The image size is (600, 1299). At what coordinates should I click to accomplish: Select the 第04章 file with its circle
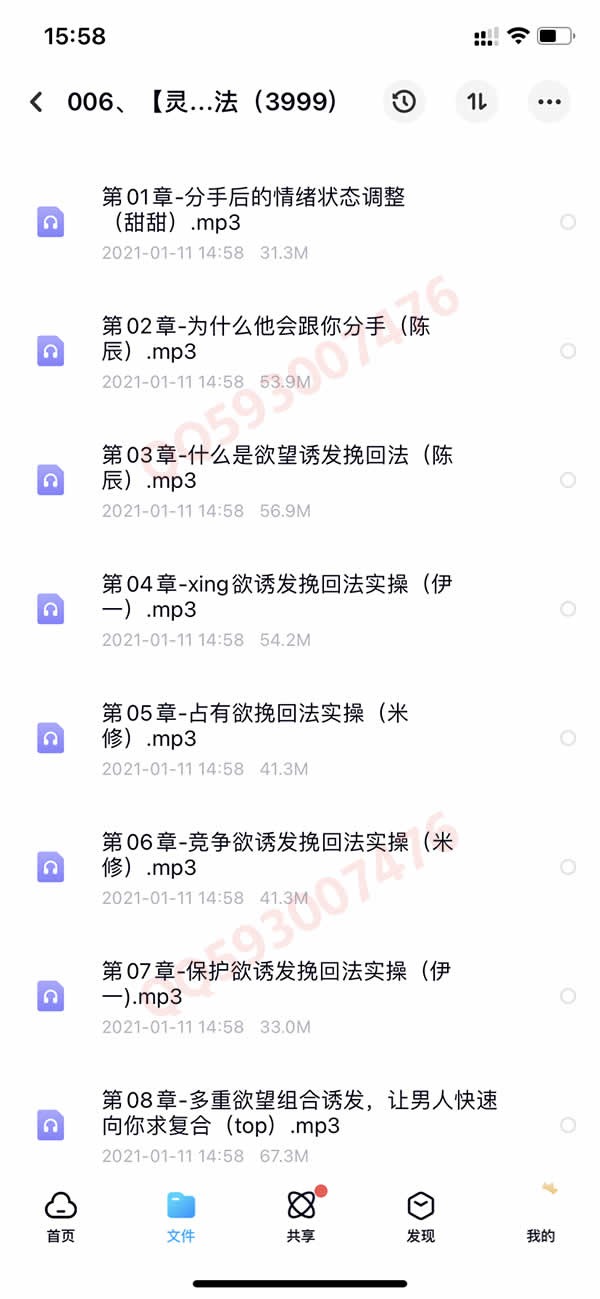coord(568,609)
